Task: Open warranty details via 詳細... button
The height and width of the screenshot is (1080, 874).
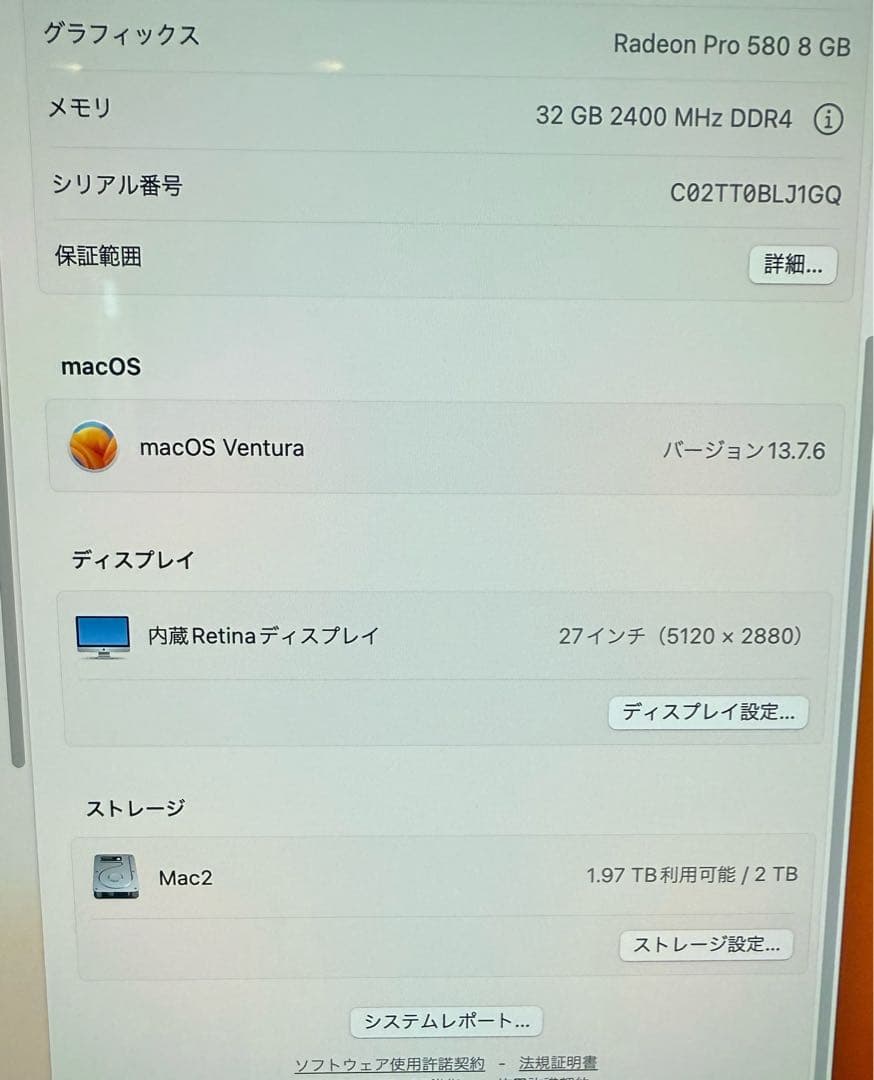Action: point(792,265)
